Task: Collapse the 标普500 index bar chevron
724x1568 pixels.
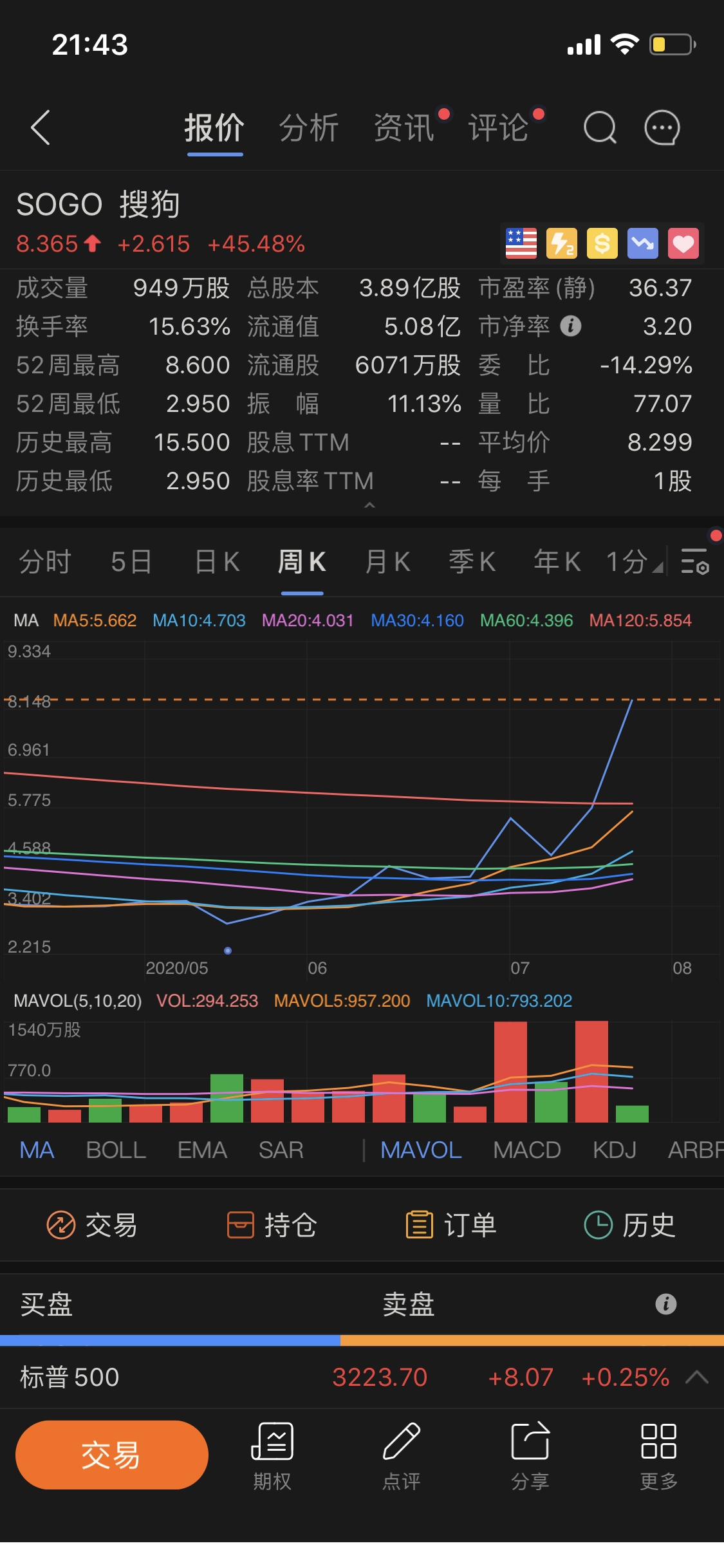Action: coord(695,1377)
